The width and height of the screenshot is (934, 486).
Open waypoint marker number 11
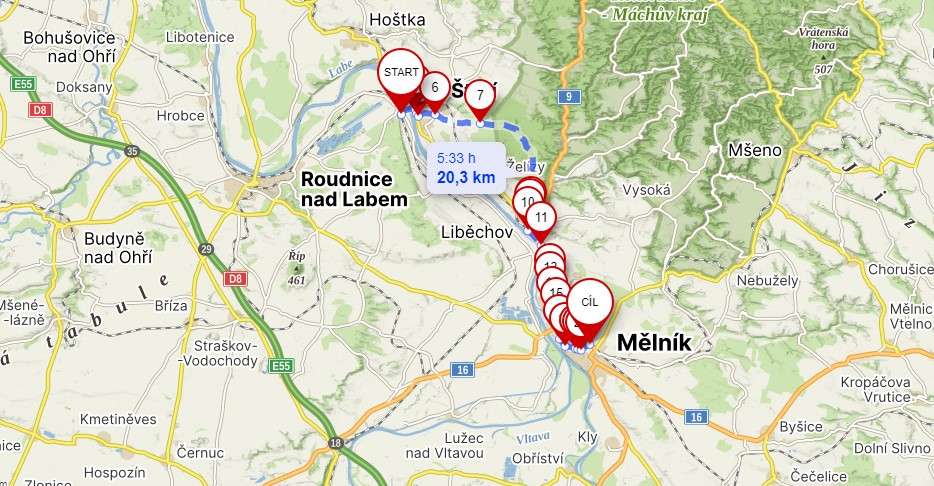click(541, 216)
